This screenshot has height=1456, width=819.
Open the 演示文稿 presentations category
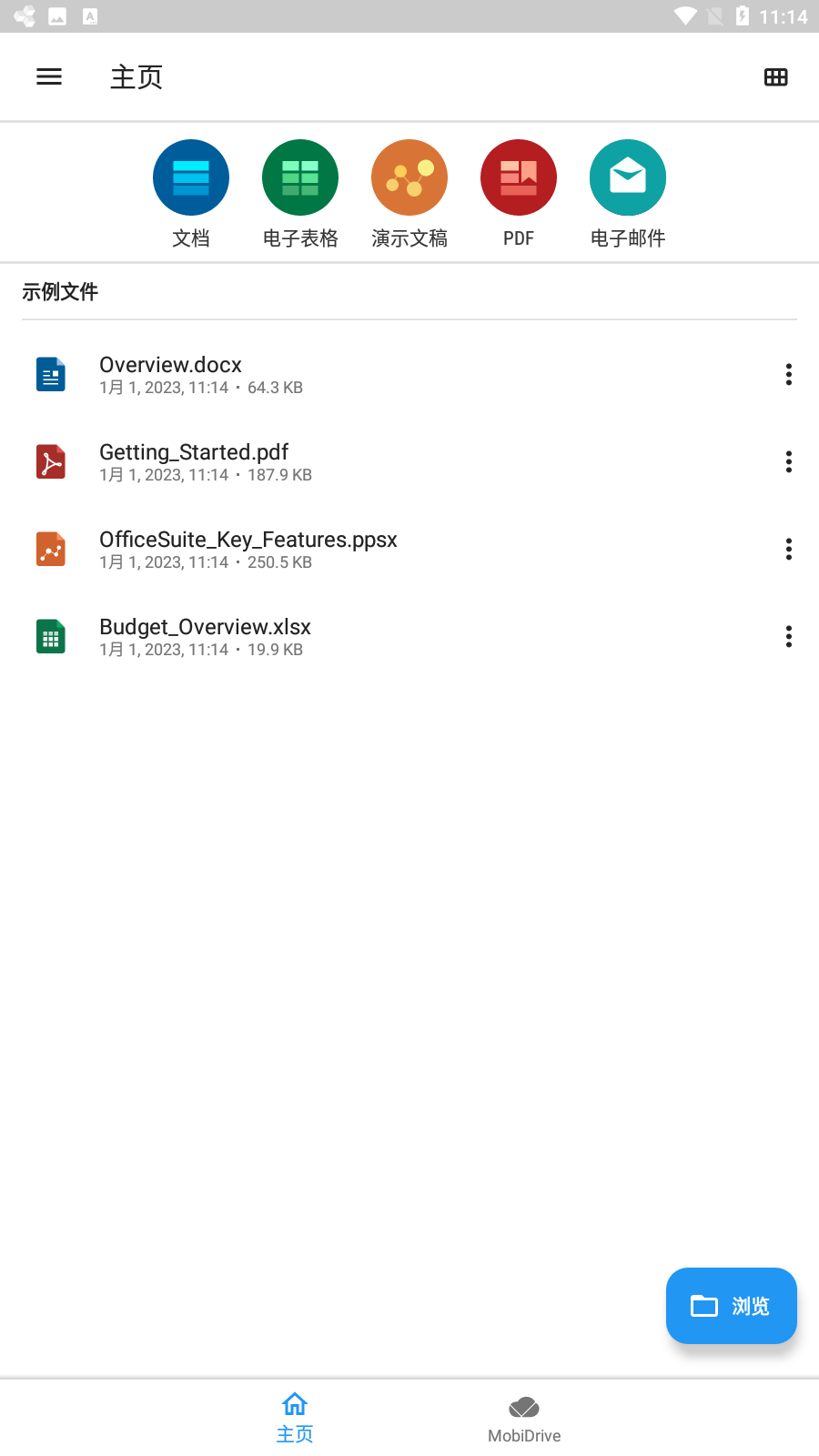(409, 178)
